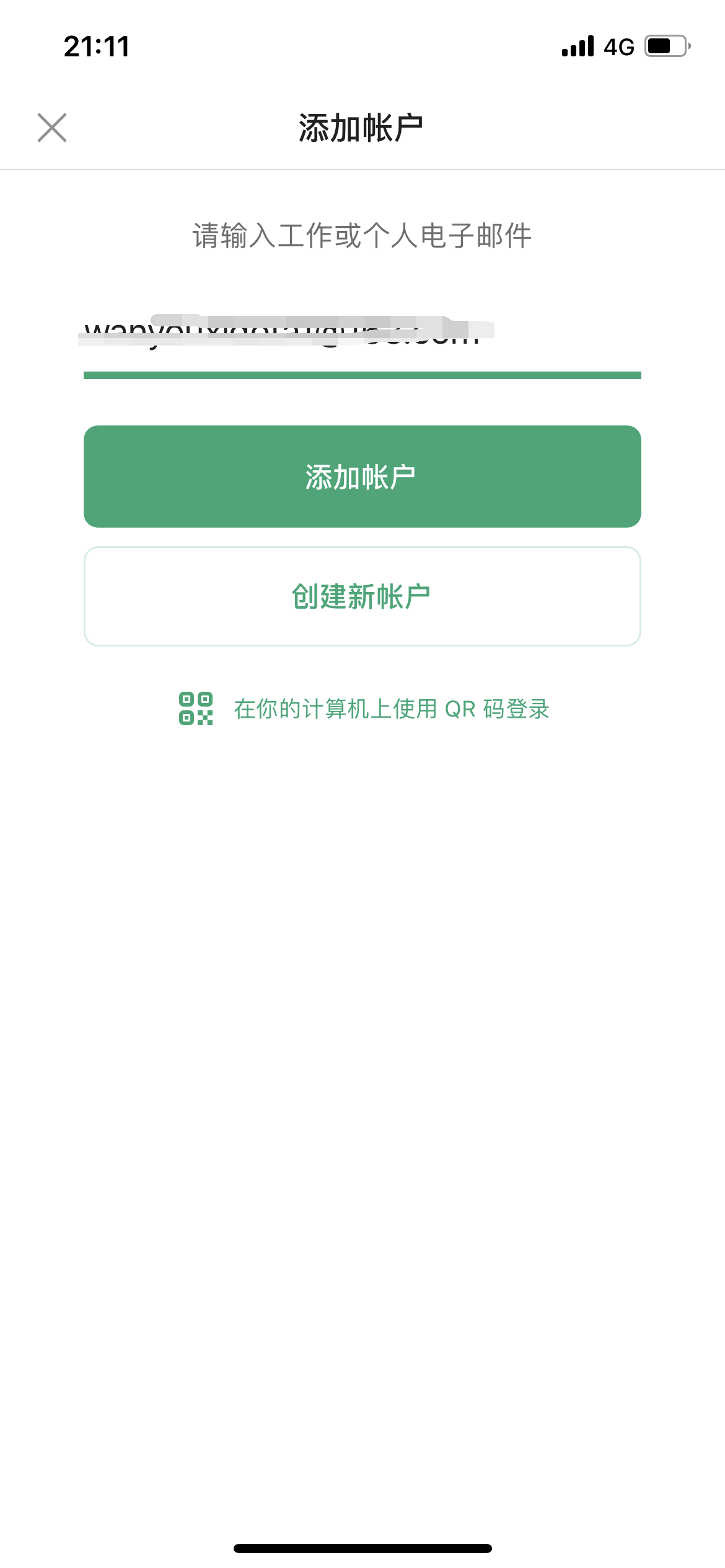Viewport: 725px width, 1568px height.
Task: Click the X to dismiss Add Account screen
Action: pyautogui.click(x=52, y=127)
